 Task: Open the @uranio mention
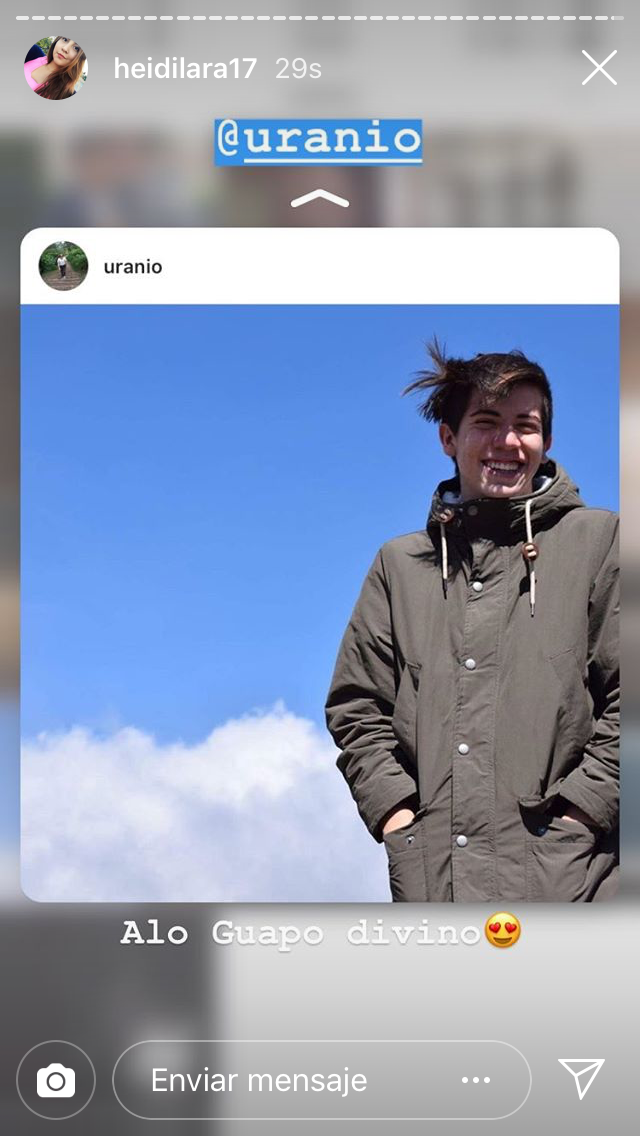[318, 142]
